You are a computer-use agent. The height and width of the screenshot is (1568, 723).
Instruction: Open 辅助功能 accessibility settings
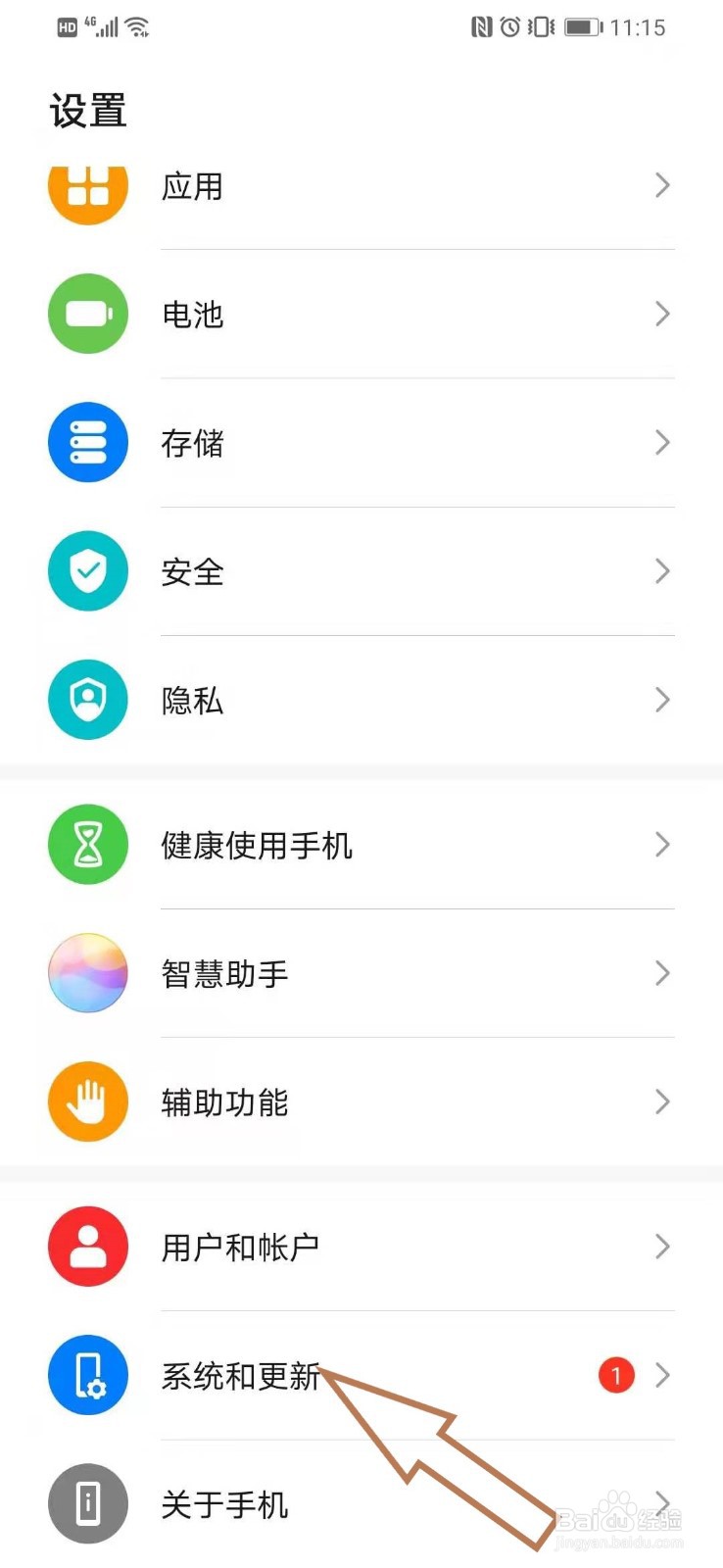(x=361, y=1102)
